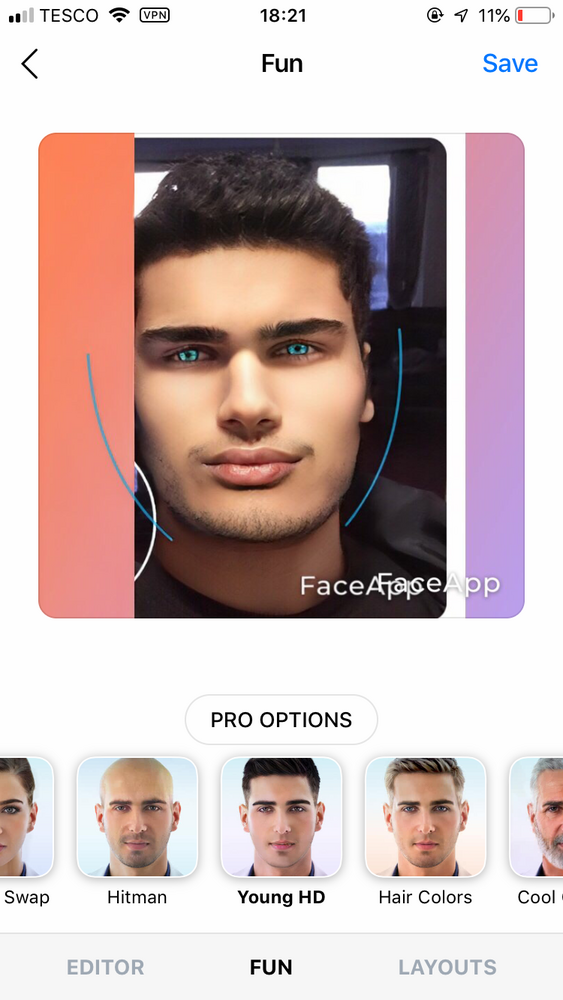Go back with the top-left arrow

[29, 64]
